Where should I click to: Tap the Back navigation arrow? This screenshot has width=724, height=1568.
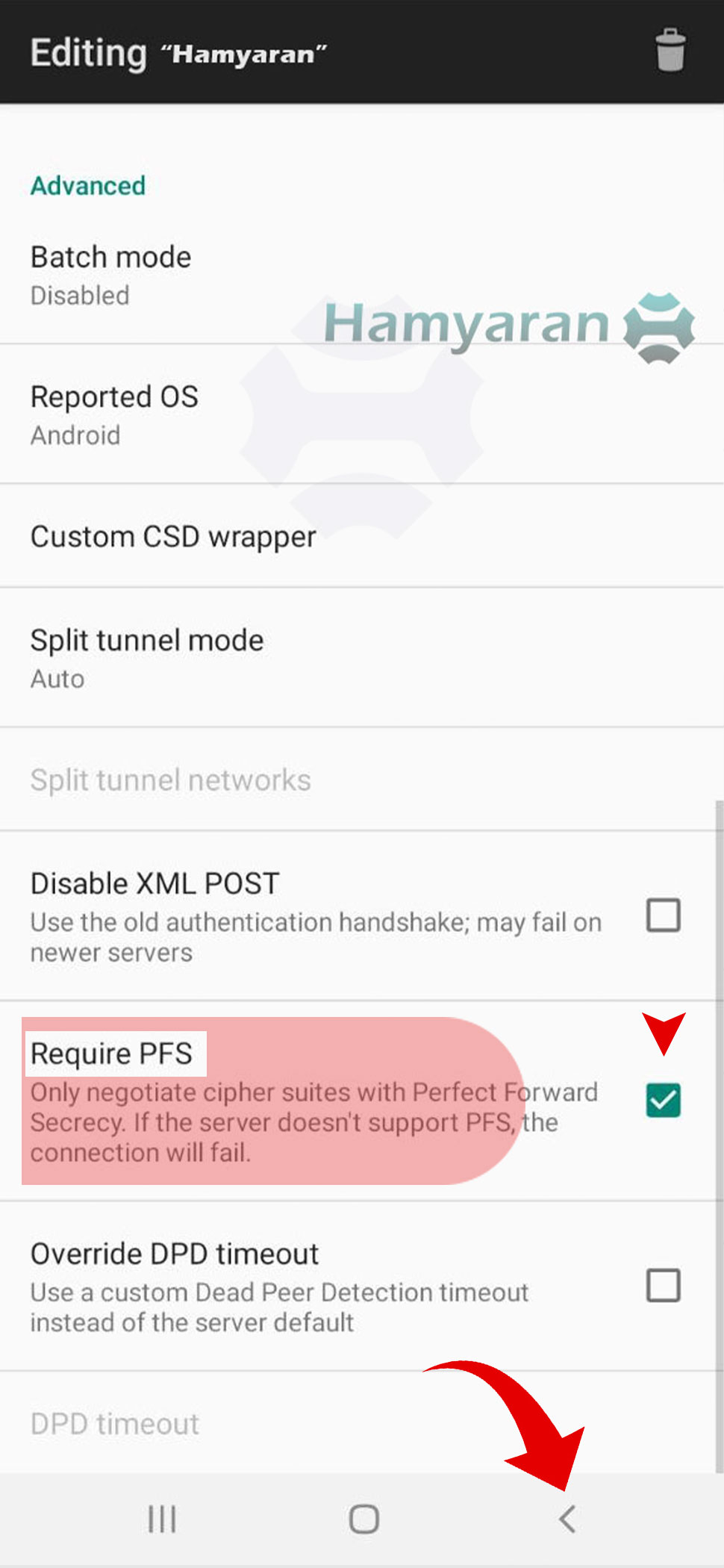click(567, 1517)
